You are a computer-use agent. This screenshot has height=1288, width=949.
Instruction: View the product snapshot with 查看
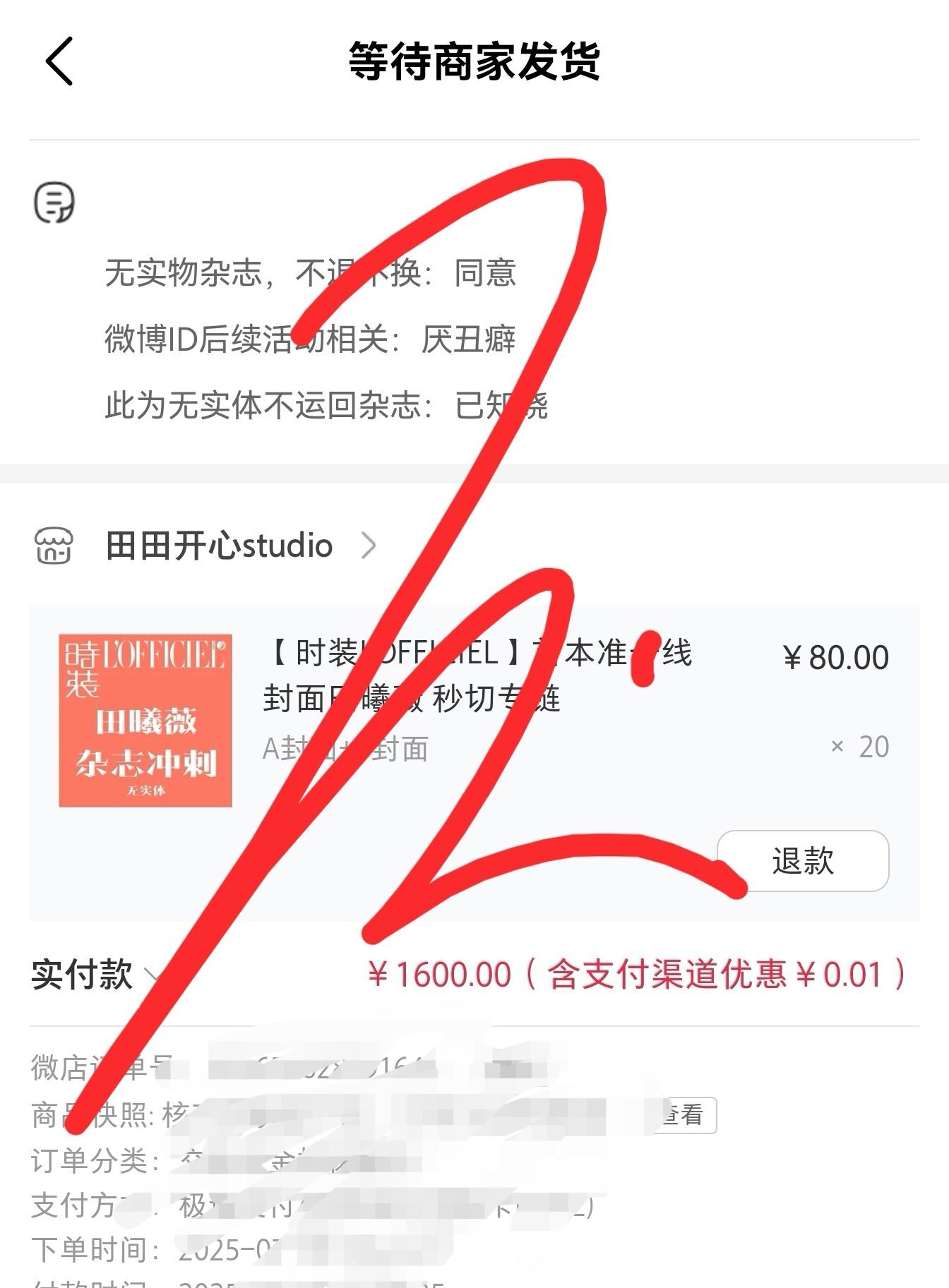pyautogui.click(x=684, y=1115)
